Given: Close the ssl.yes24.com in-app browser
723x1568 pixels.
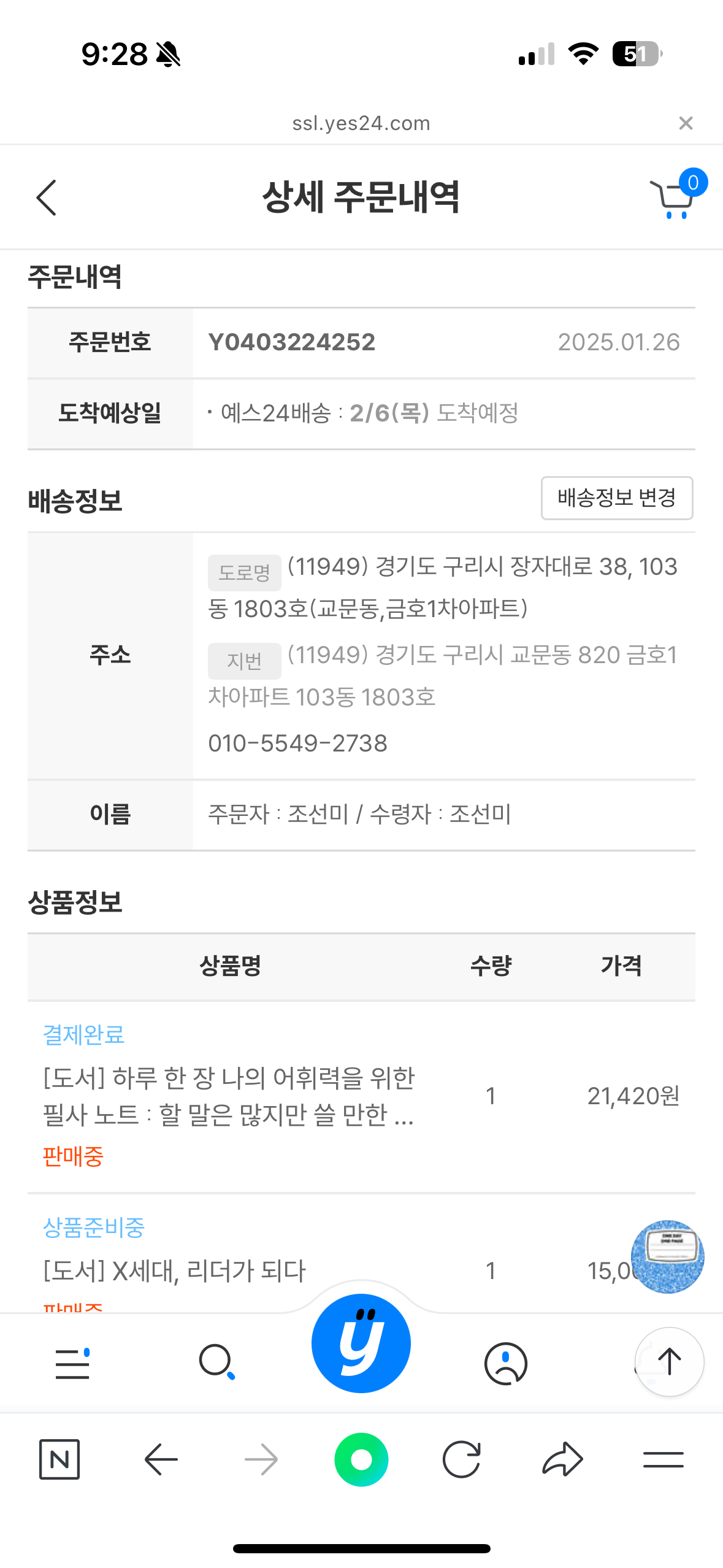Looking at the screenshot, I should click(686, 123).
